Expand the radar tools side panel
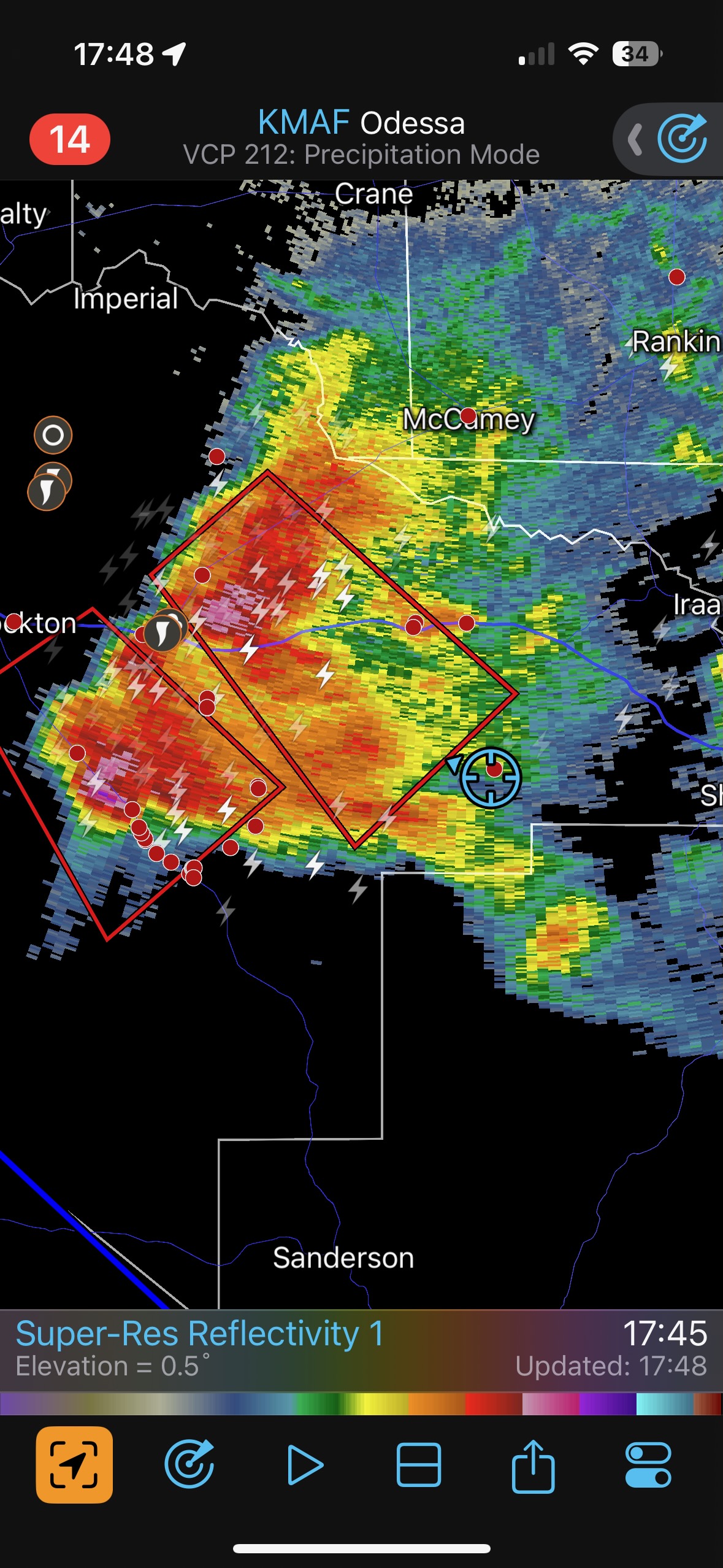The height and width of the screenshot is (1568, 723). [x=635, y=139]
